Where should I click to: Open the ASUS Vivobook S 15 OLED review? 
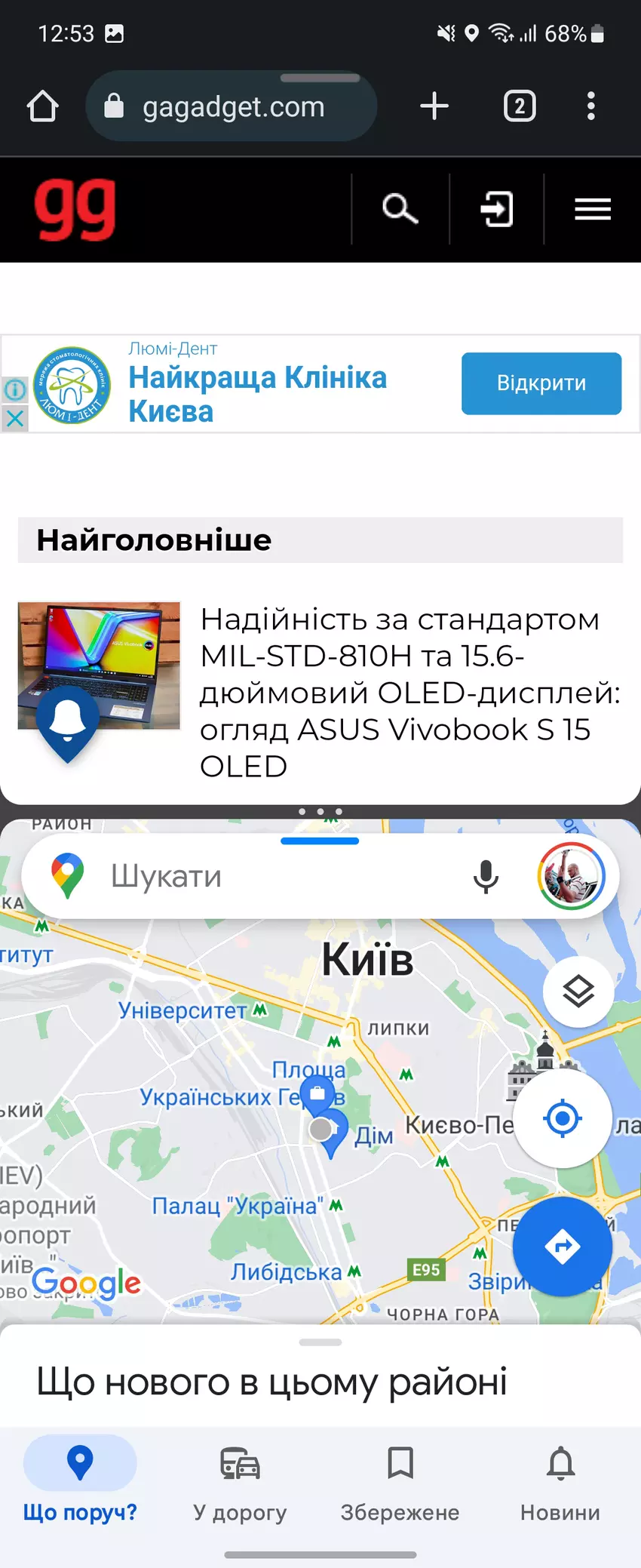click(409, 692)
